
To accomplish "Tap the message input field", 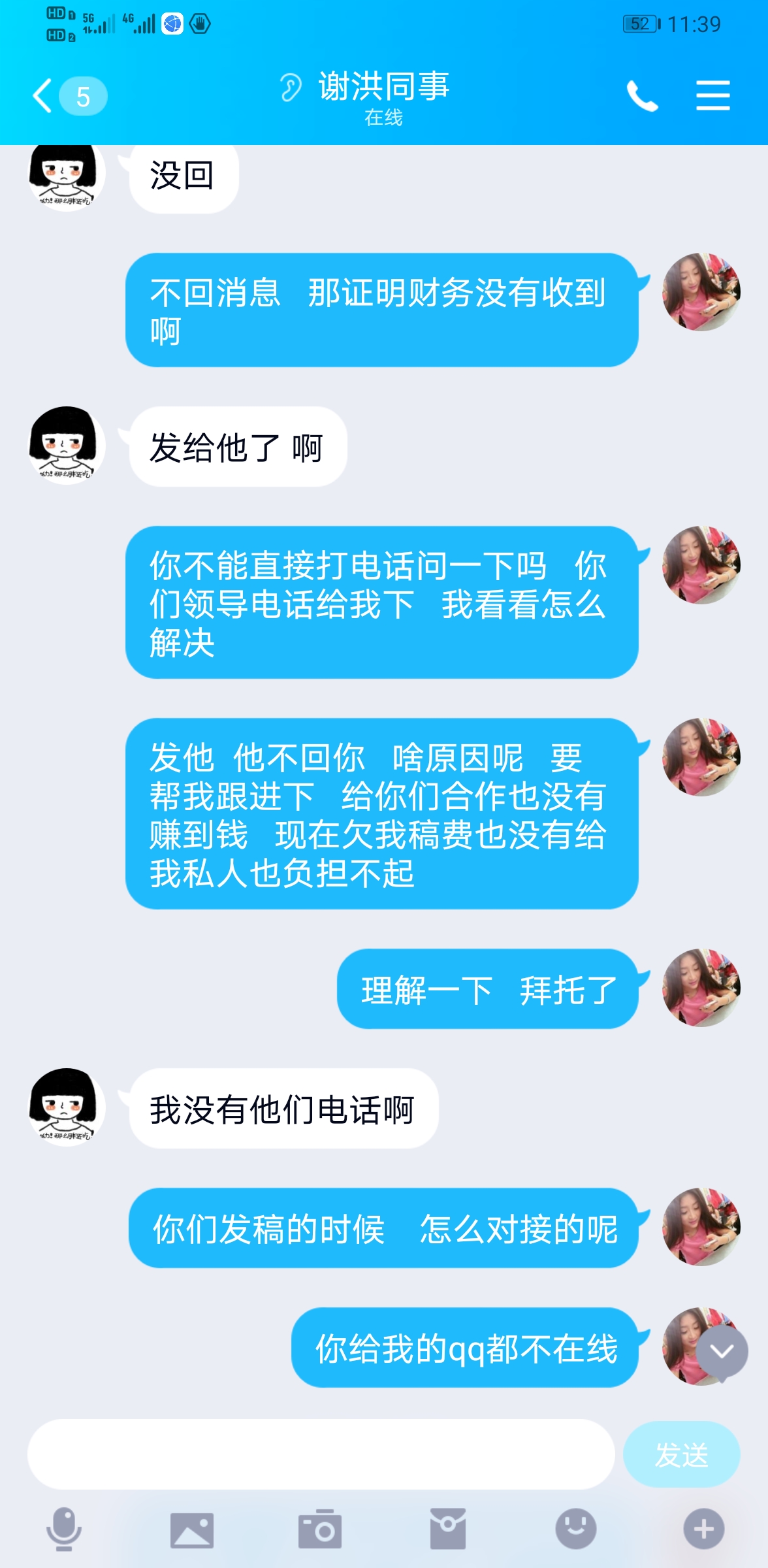I will click(321, 1454).
